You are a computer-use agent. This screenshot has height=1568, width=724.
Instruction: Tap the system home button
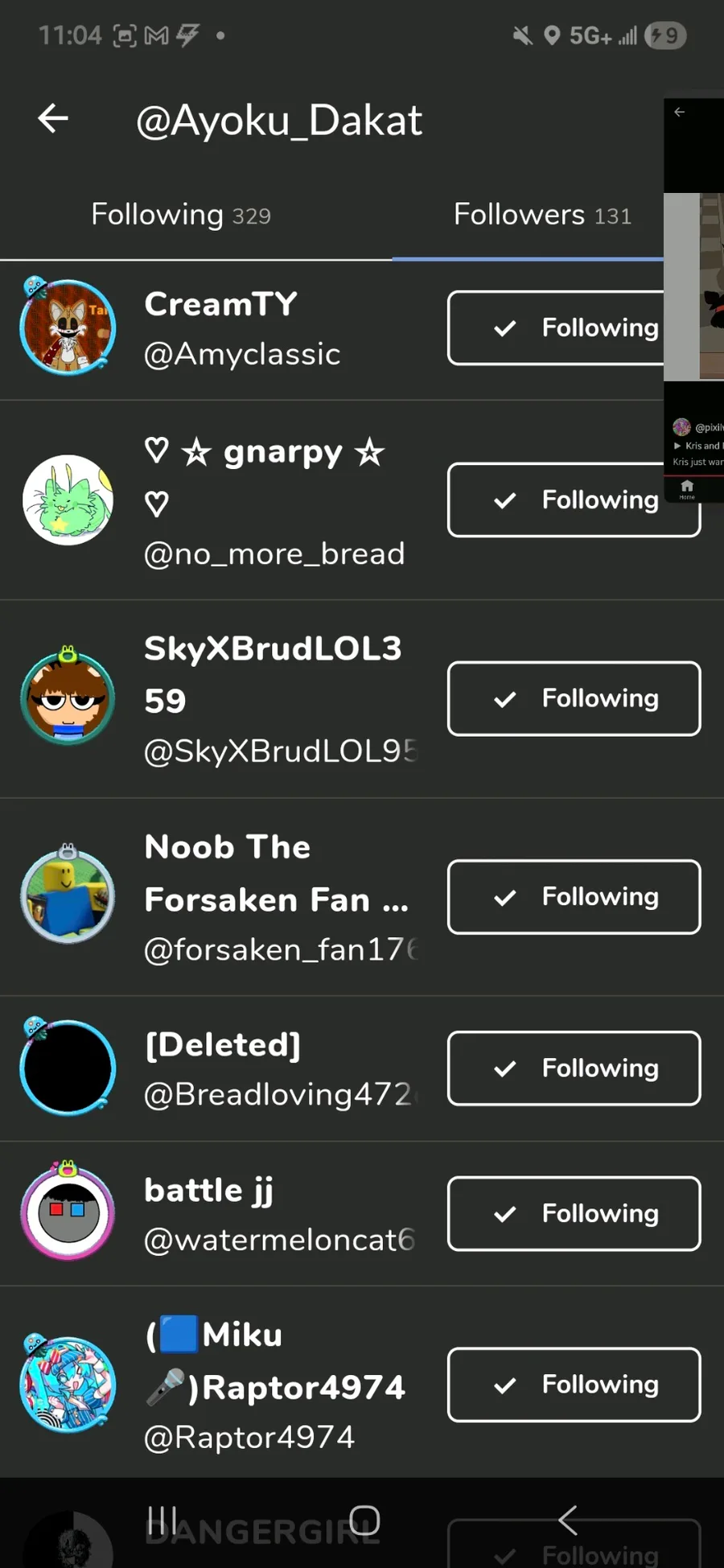(364, 1521)
